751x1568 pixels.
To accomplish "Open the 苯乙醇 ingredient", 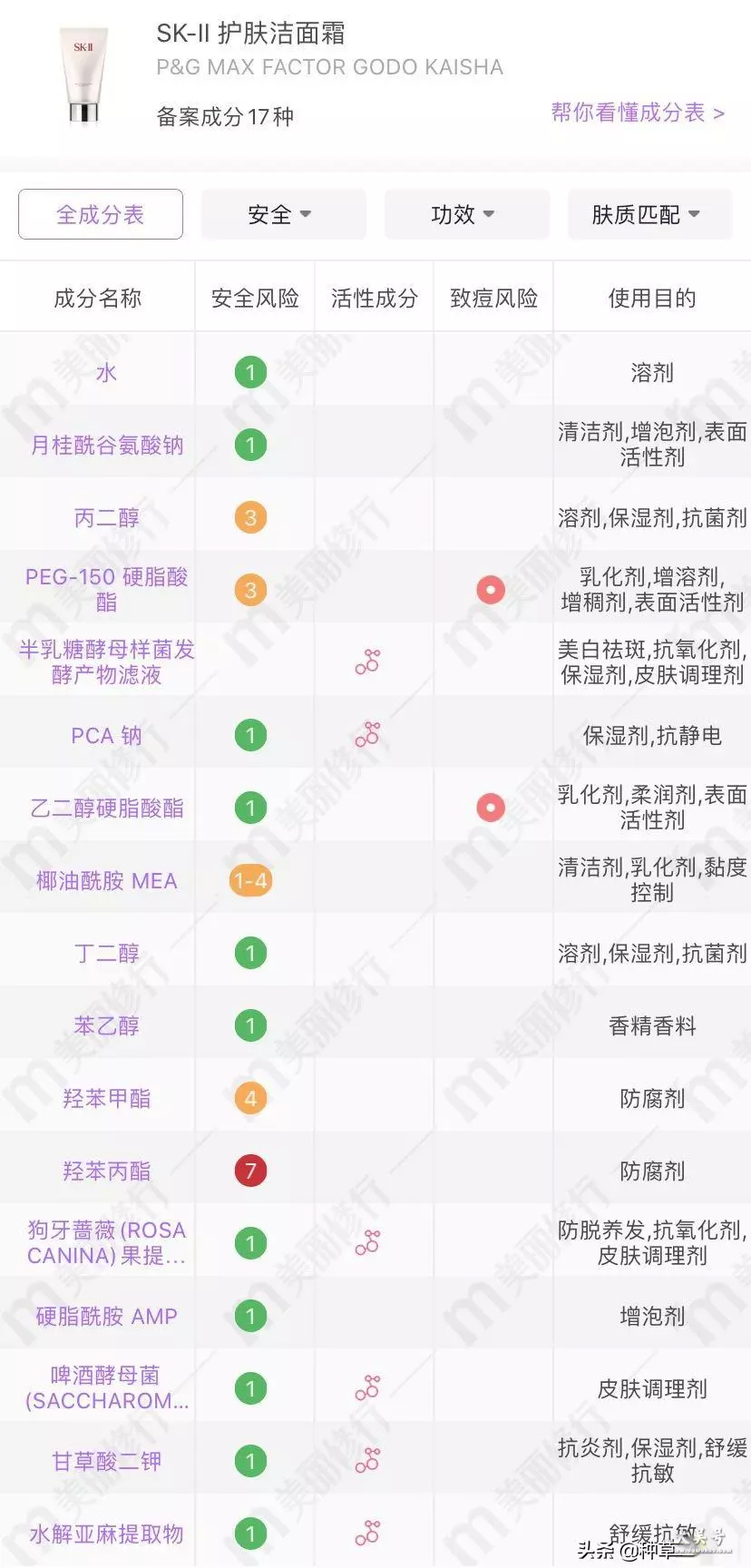I will (107, 1026).
